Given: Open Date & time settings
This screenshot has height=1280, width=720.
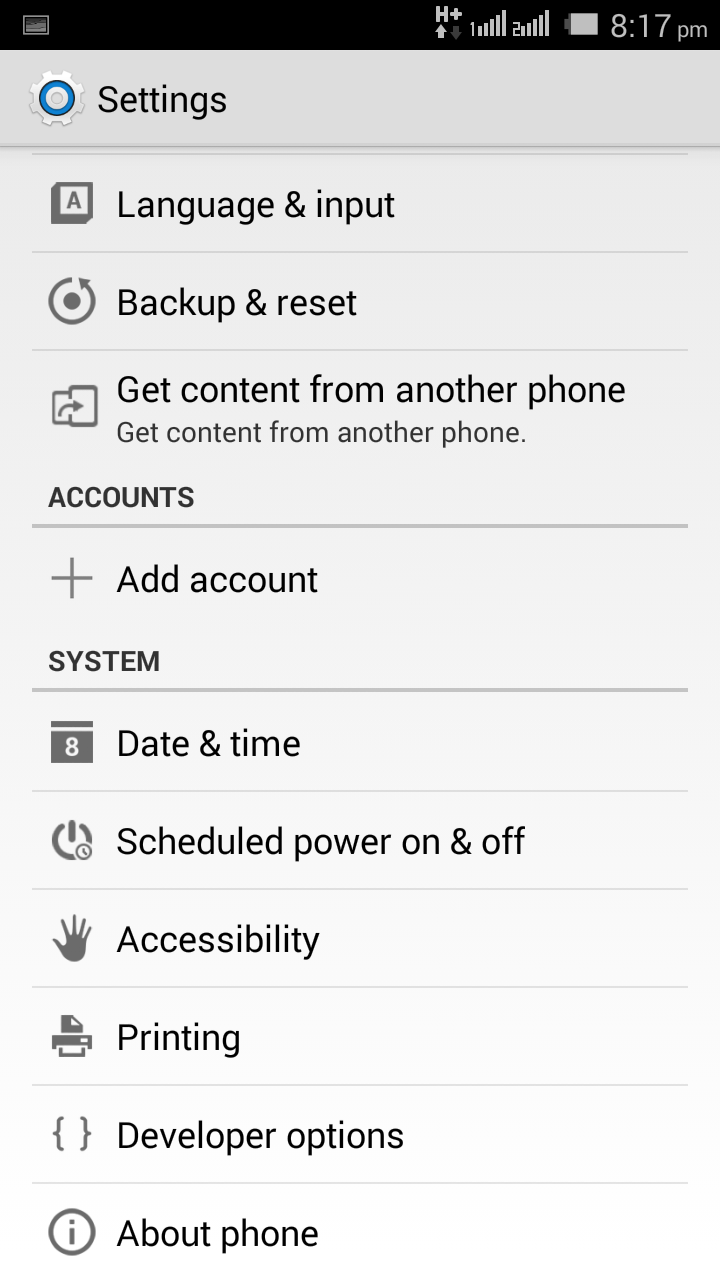Looking at the screenshot, I should click(x=360, y=743).
